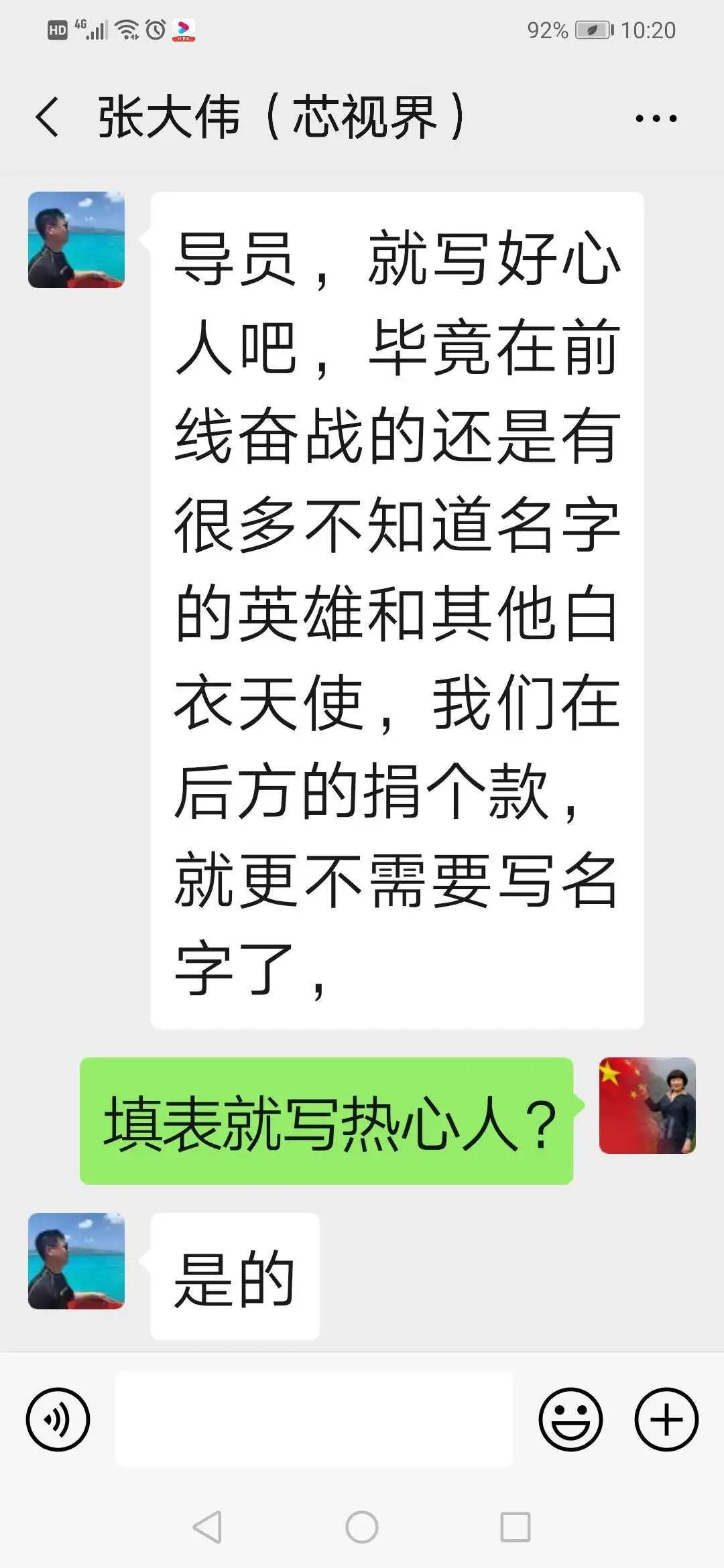Image resolution: width=724 pixels, height=1568 pixels.
Task: Open the emoji sticker panel
Action: click(x=570, y=1419)
